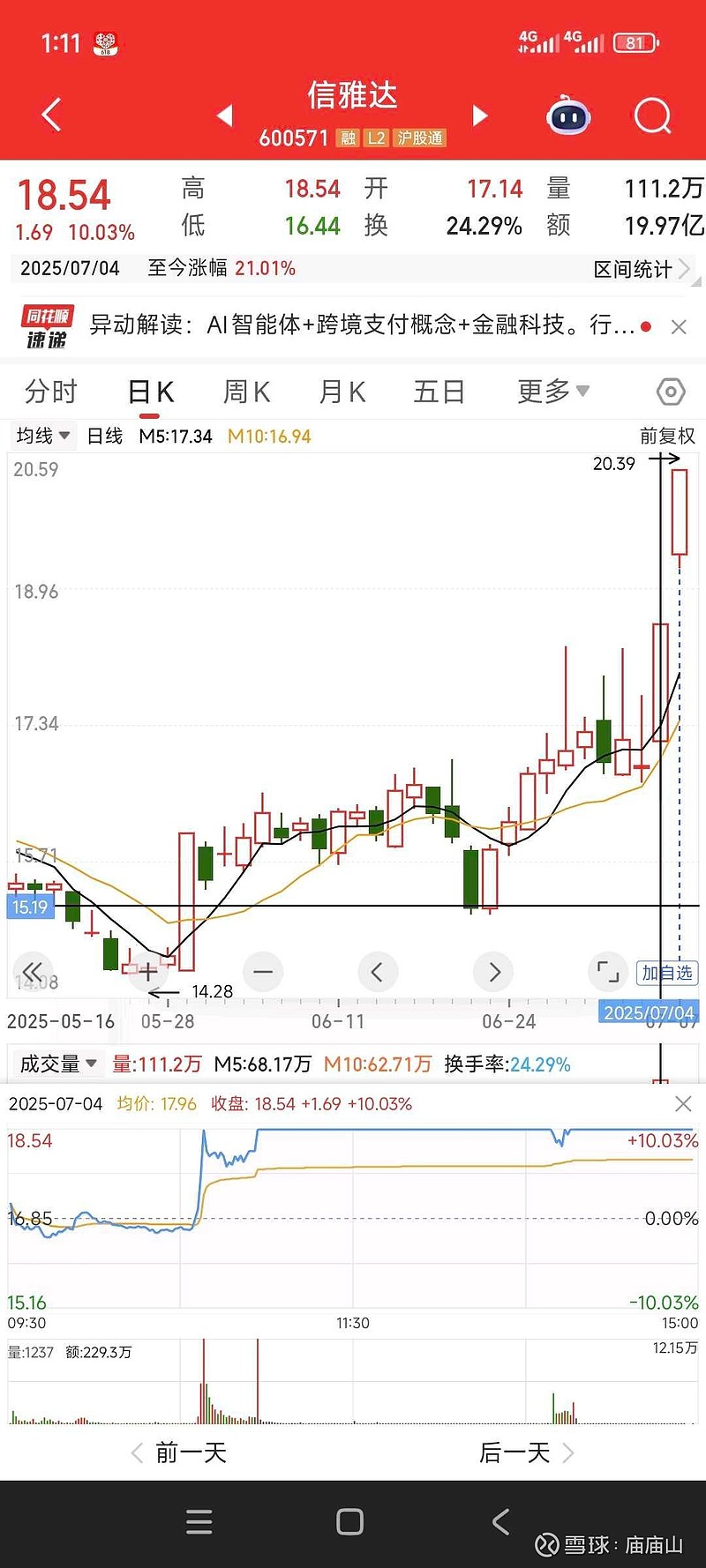Expand the 更多 chart options
Viewport: 706px width, 1568px height.
(552, 392)
